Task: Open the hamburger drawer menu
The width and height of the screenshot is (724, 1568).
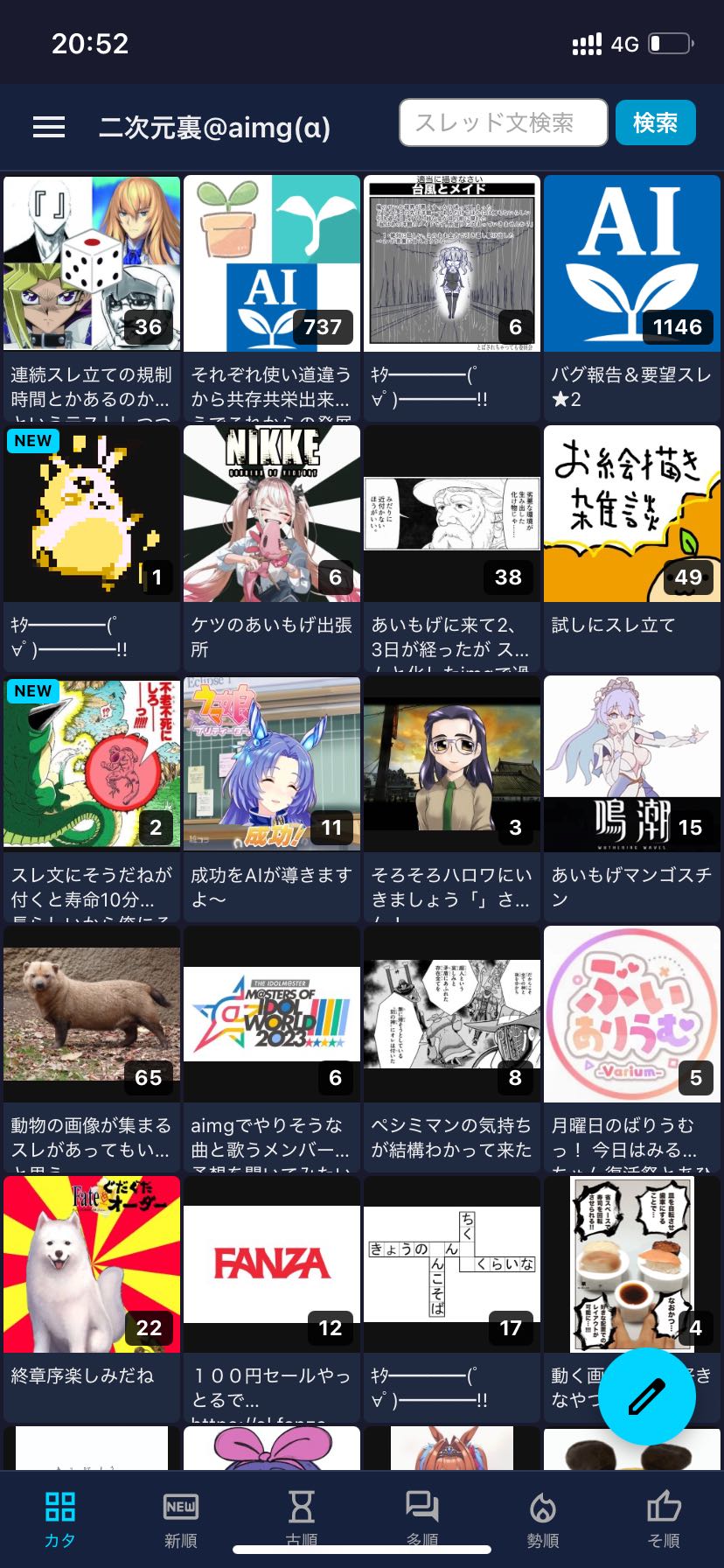Action: pyautogui.click(x=49, y=127)
